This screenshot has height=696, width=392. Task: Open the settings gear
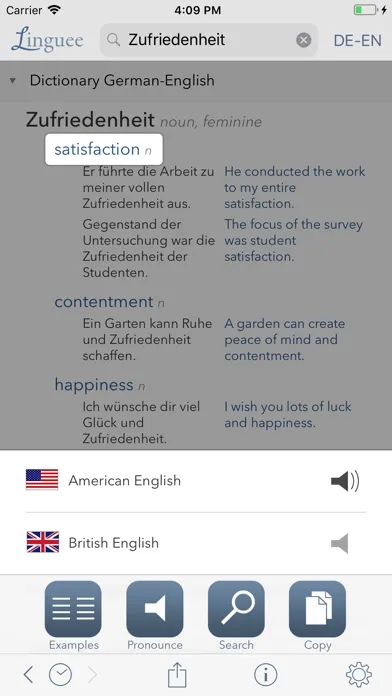pos(359,675)
